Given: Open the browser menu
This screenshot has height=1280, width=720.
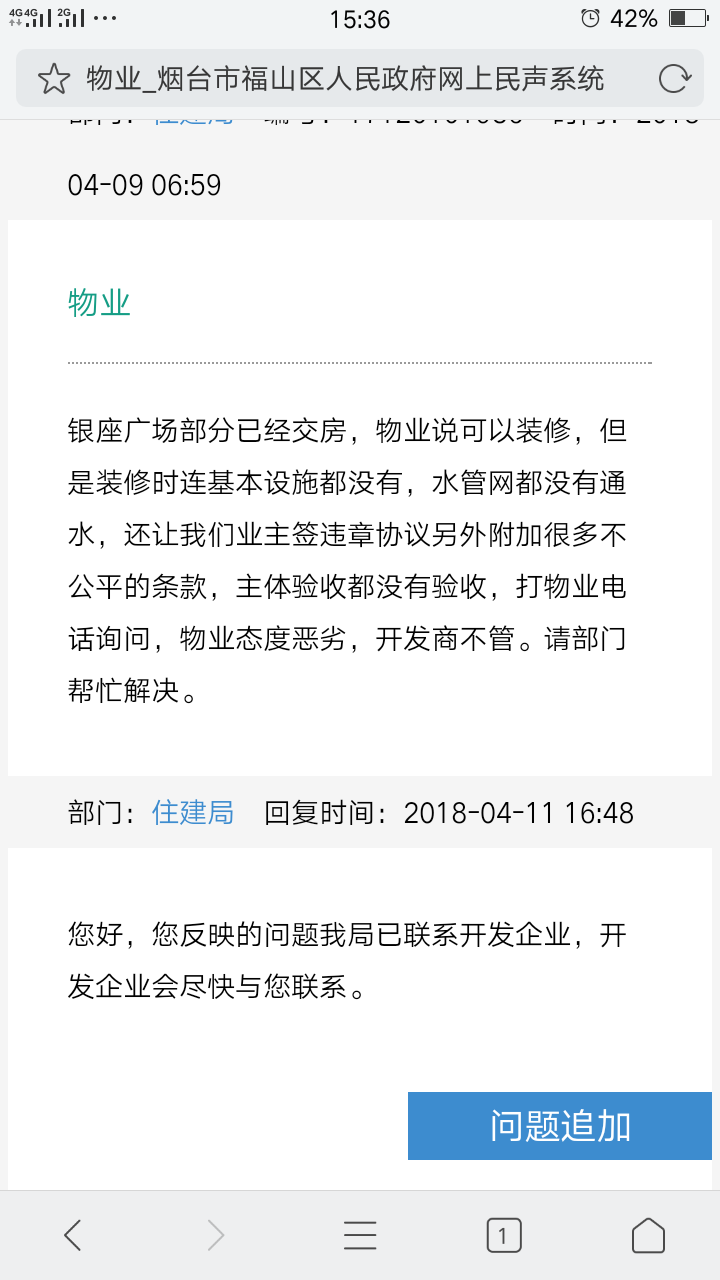Looking at the screenshot, I should click(x=360, y=1236).
